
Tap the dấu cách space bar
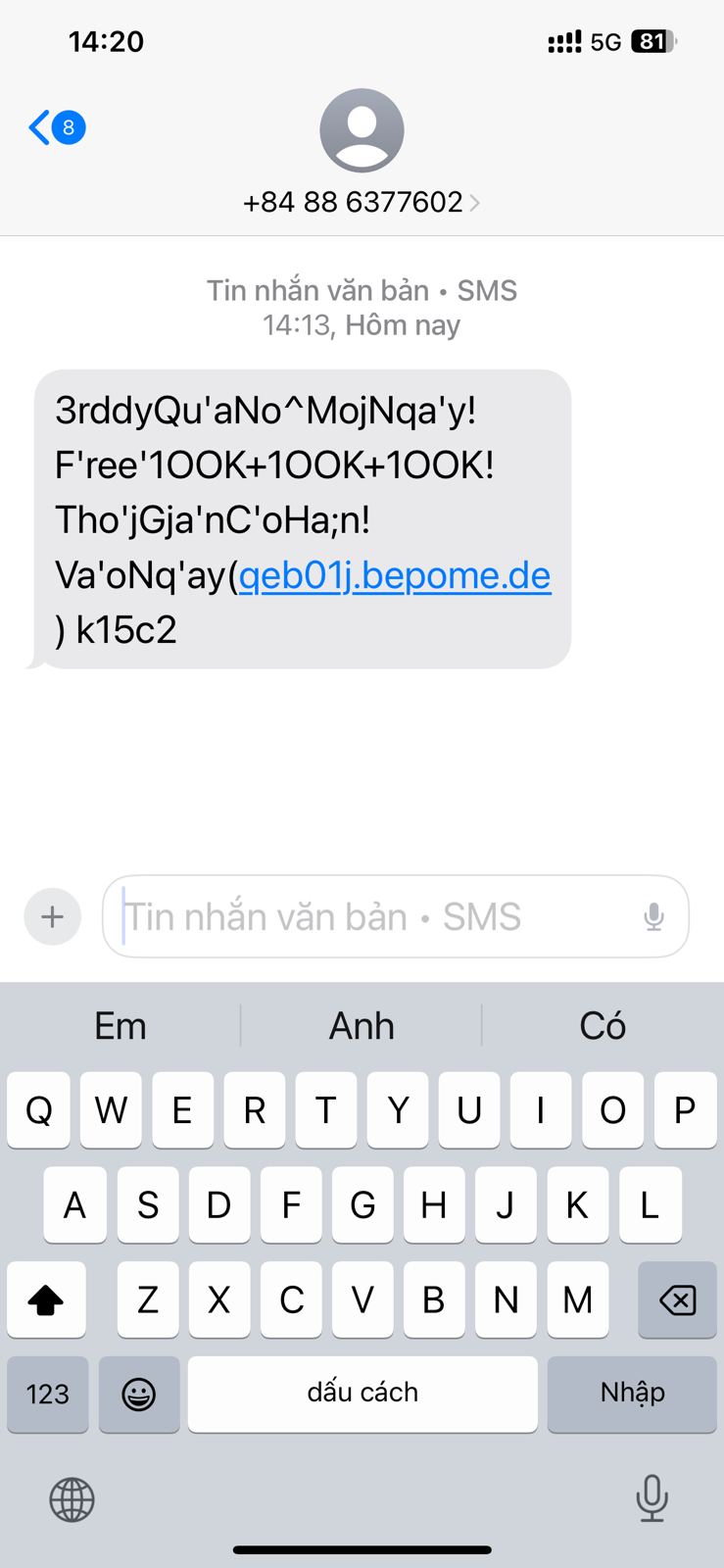pyautogui.click(x=362, y=1394)
